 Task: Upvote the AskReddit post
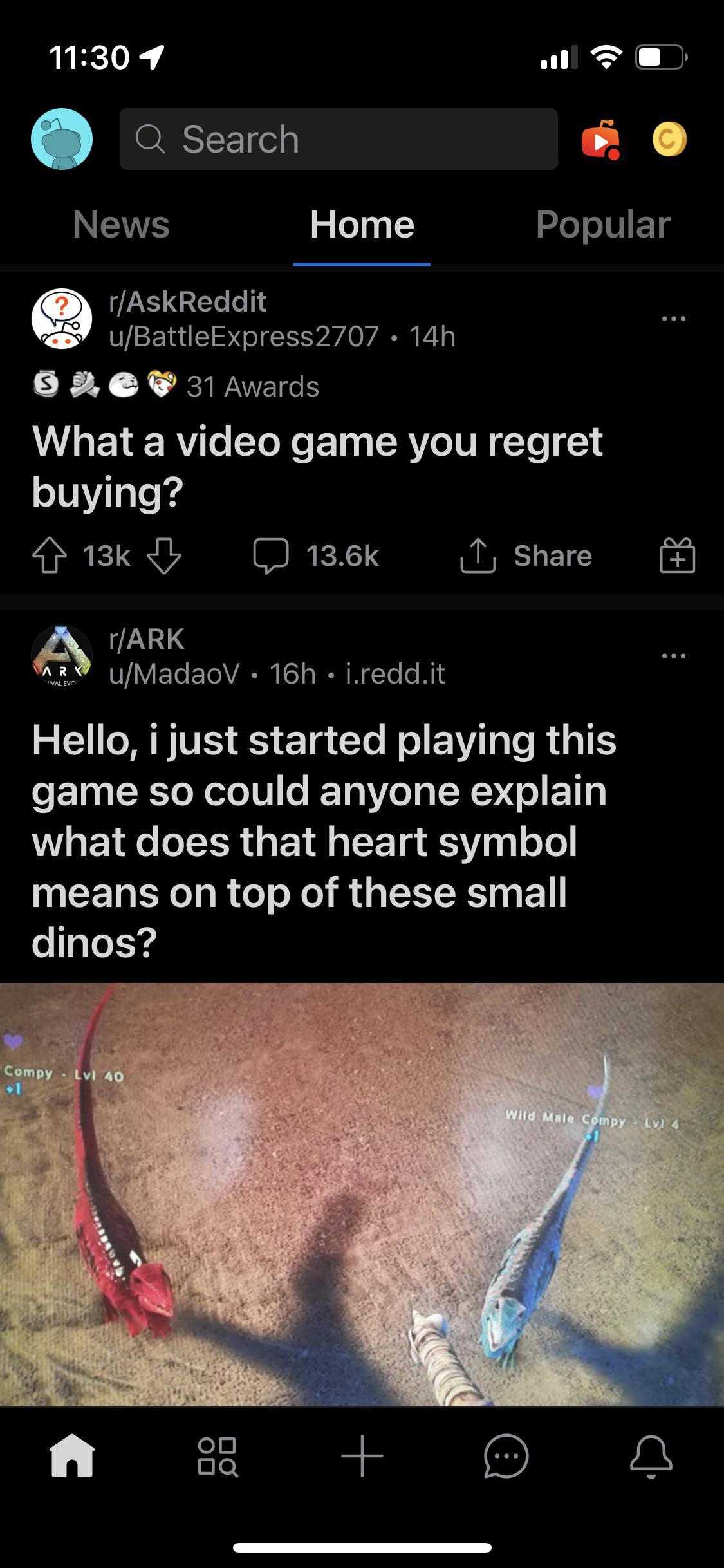50,557
